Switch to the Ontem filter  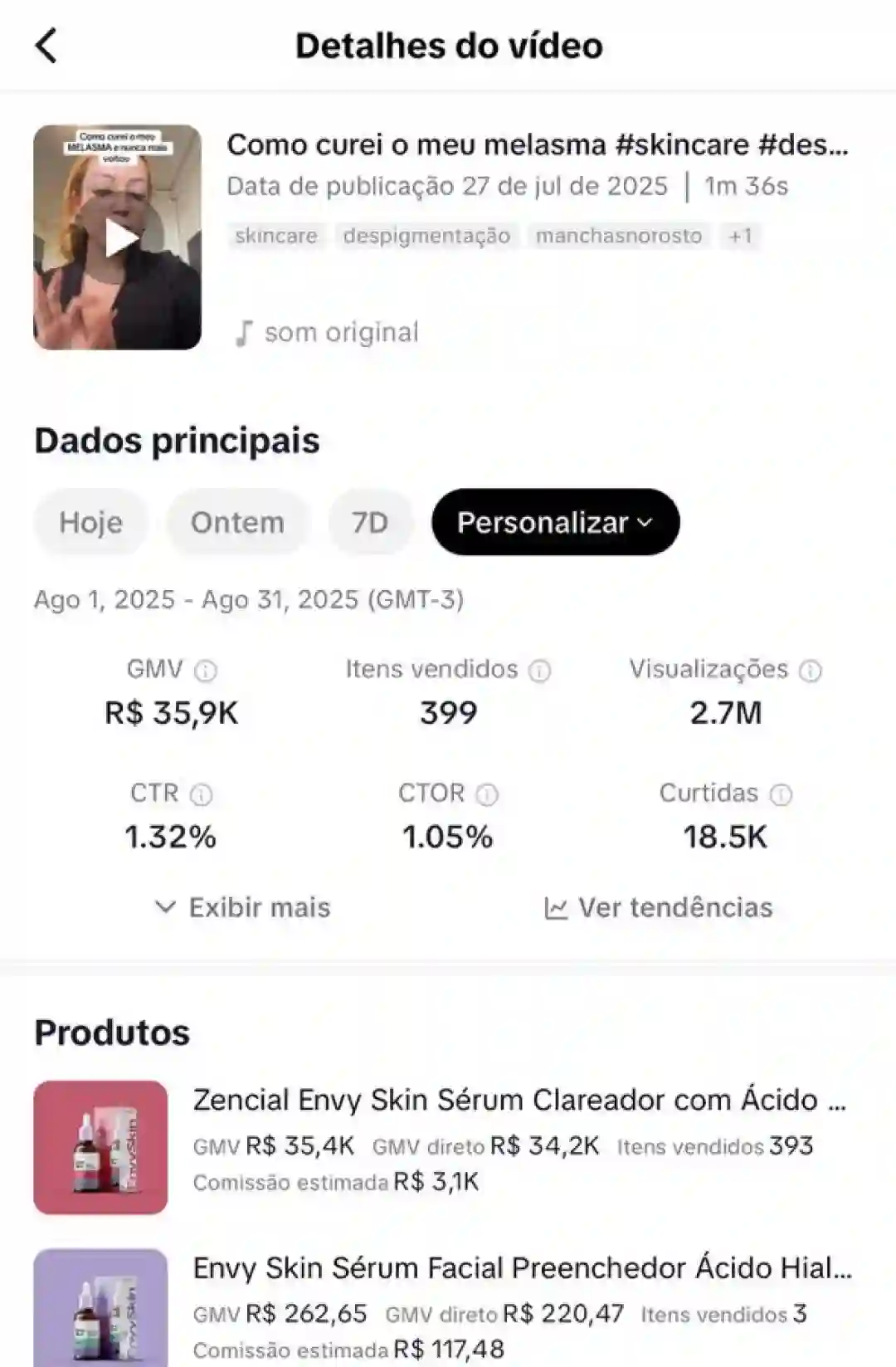pyautogui.click(x=237, y=522)
